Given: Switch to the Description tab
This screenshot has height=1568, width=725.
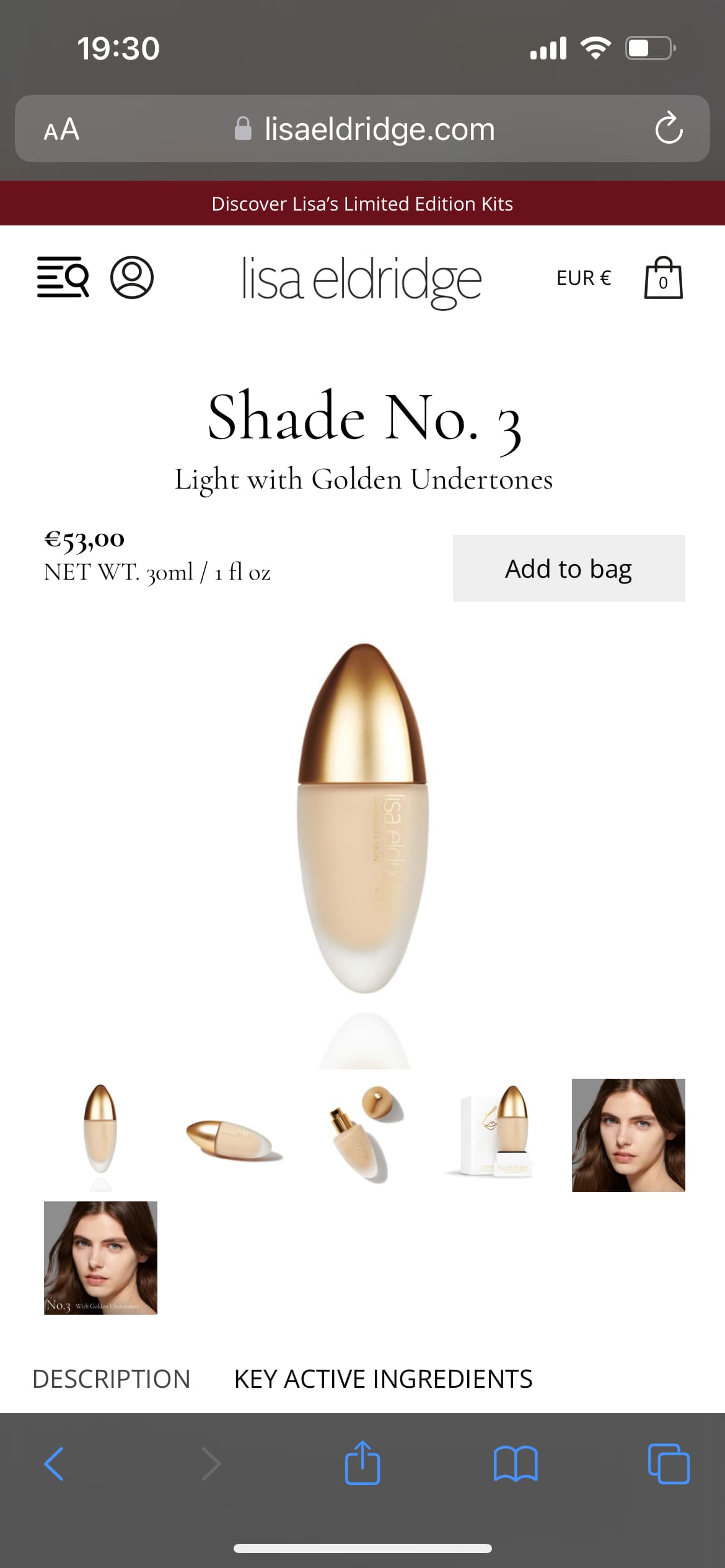Looking at the screenshot, I should tap(111, 1379).
